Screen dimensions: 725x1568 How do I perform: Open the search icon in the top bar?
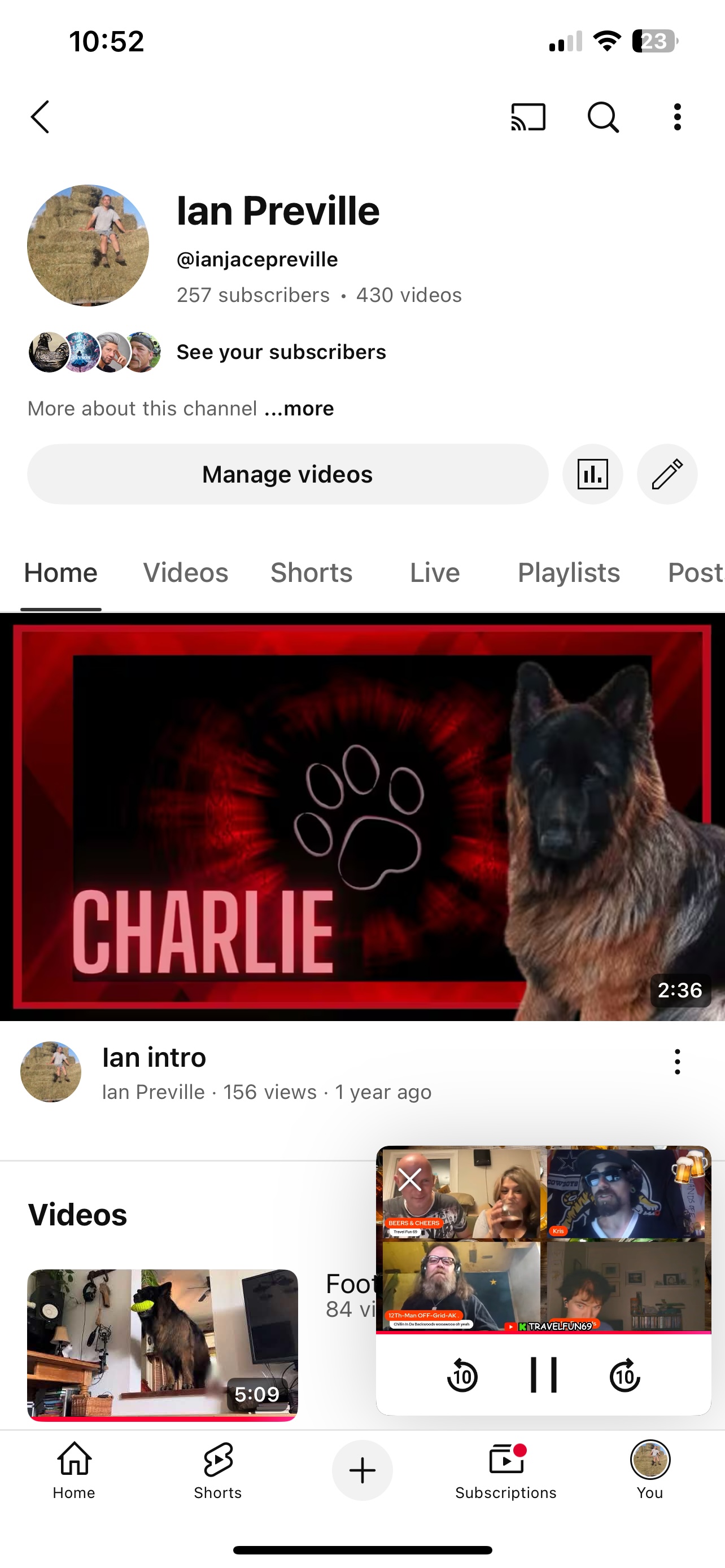[x=602, y=117]
